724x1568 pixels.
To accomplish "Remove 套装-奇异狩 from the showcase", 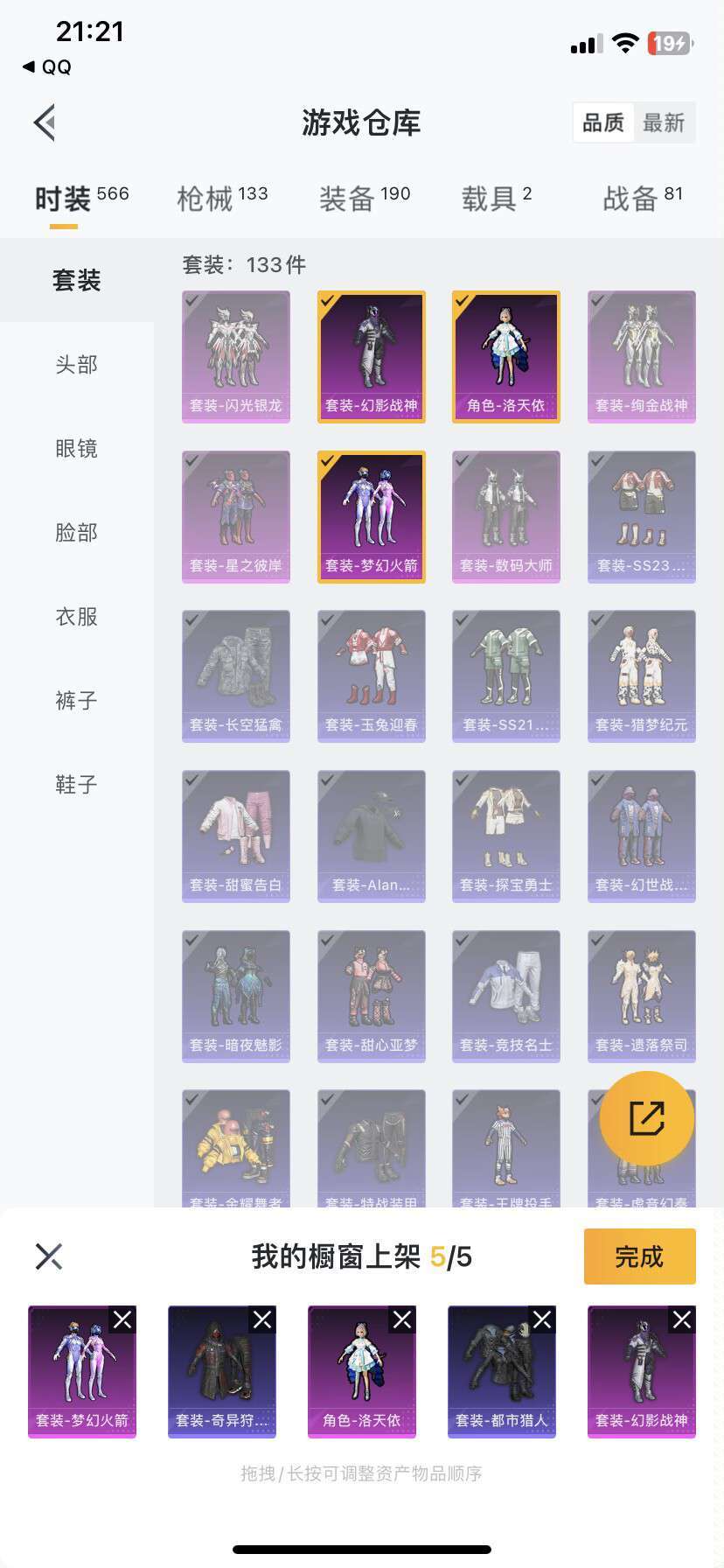I will tap(262, 1319).
